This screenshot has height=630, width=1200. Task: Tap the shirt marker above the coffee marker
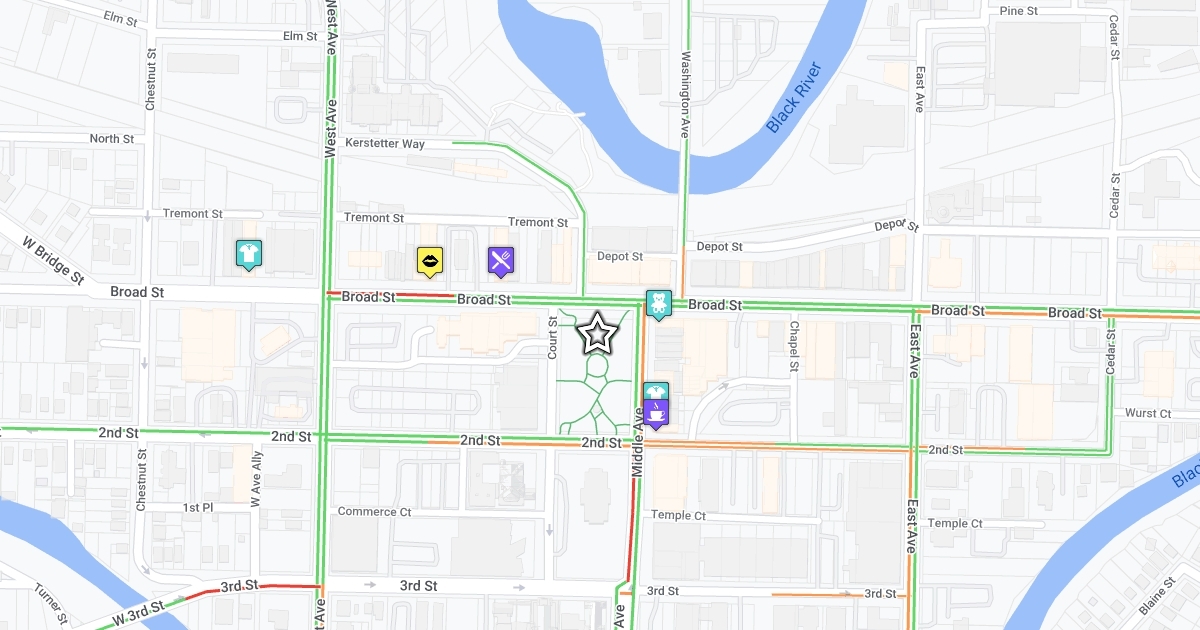[x=655, y=391]
